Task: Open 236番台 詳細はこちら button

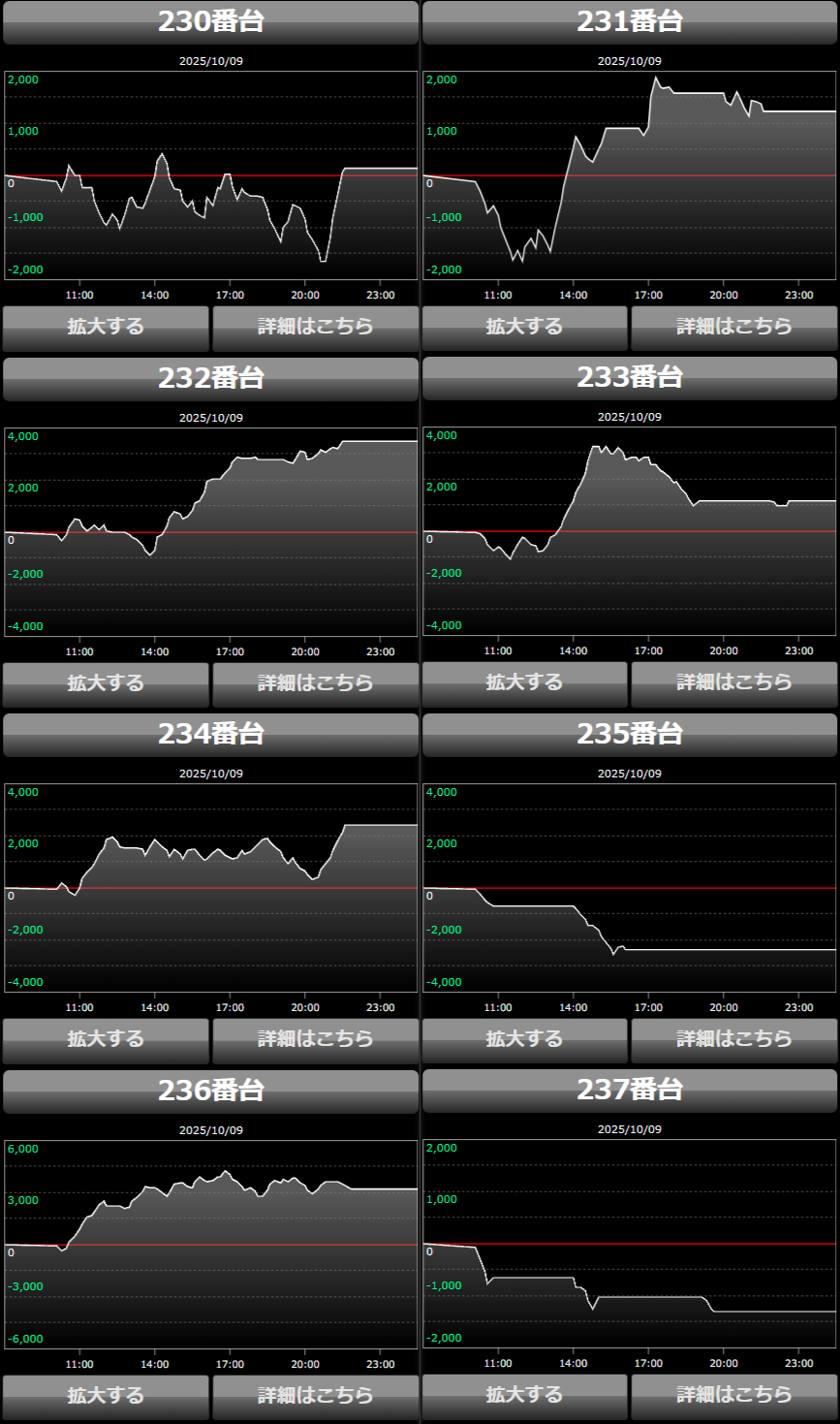Action: point(315,1397)
